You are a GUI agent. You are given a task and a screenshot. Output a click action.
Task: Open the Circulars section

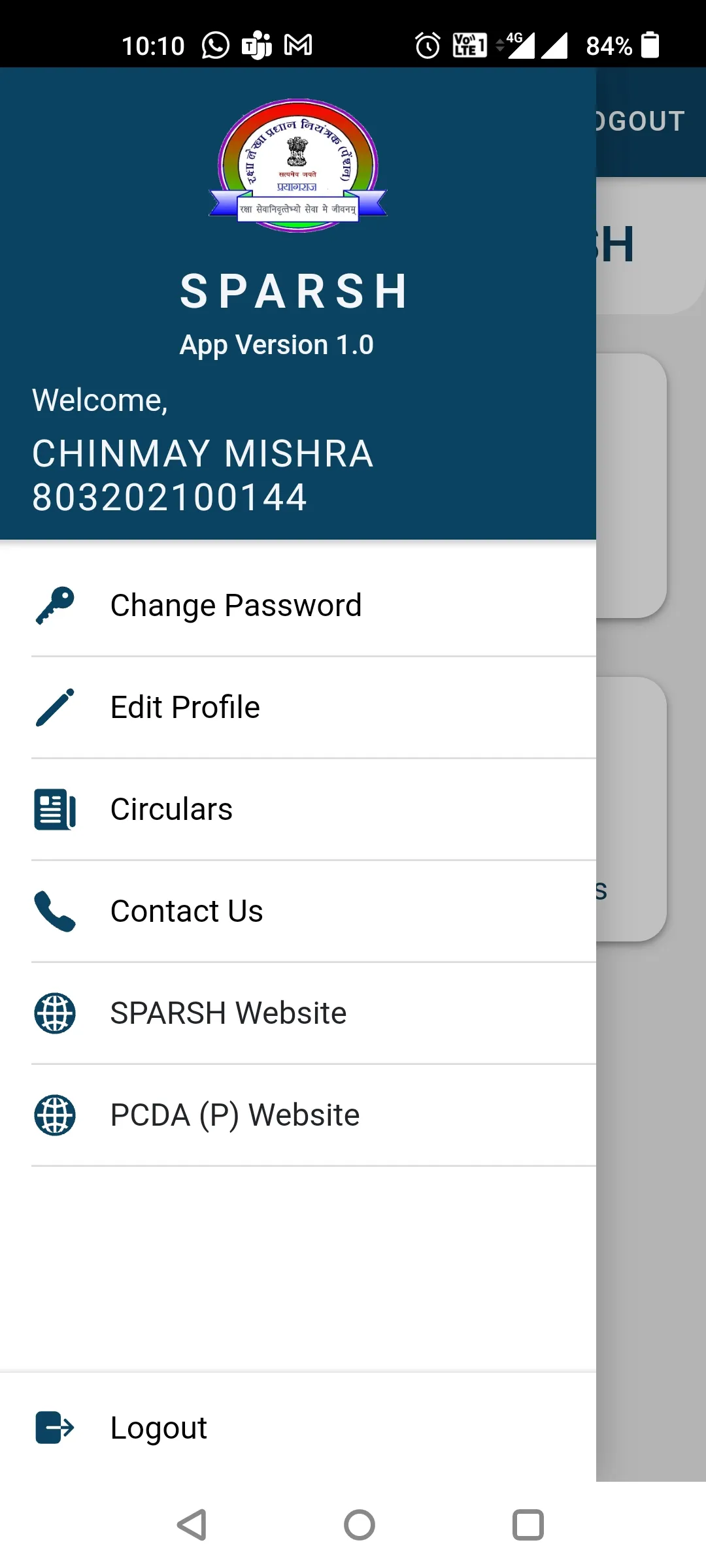171,809
